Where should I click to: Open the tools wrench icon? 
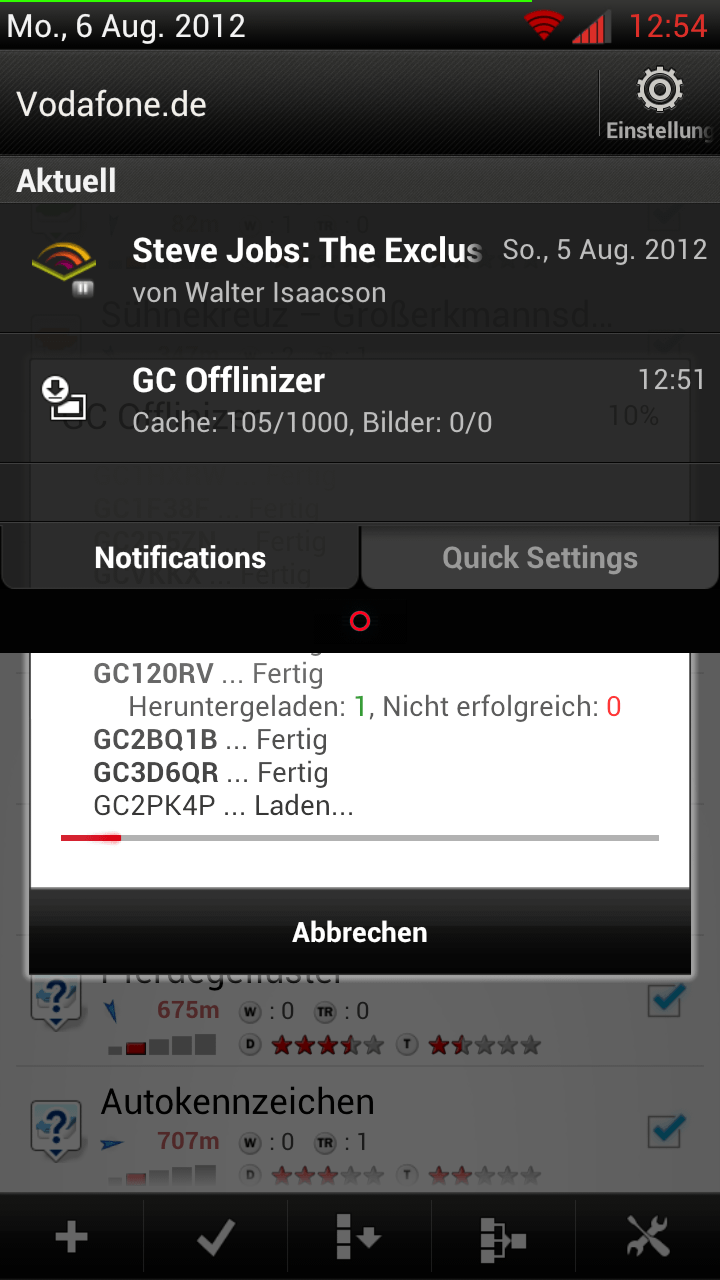pyautogui.click(x=648, y=1238)
